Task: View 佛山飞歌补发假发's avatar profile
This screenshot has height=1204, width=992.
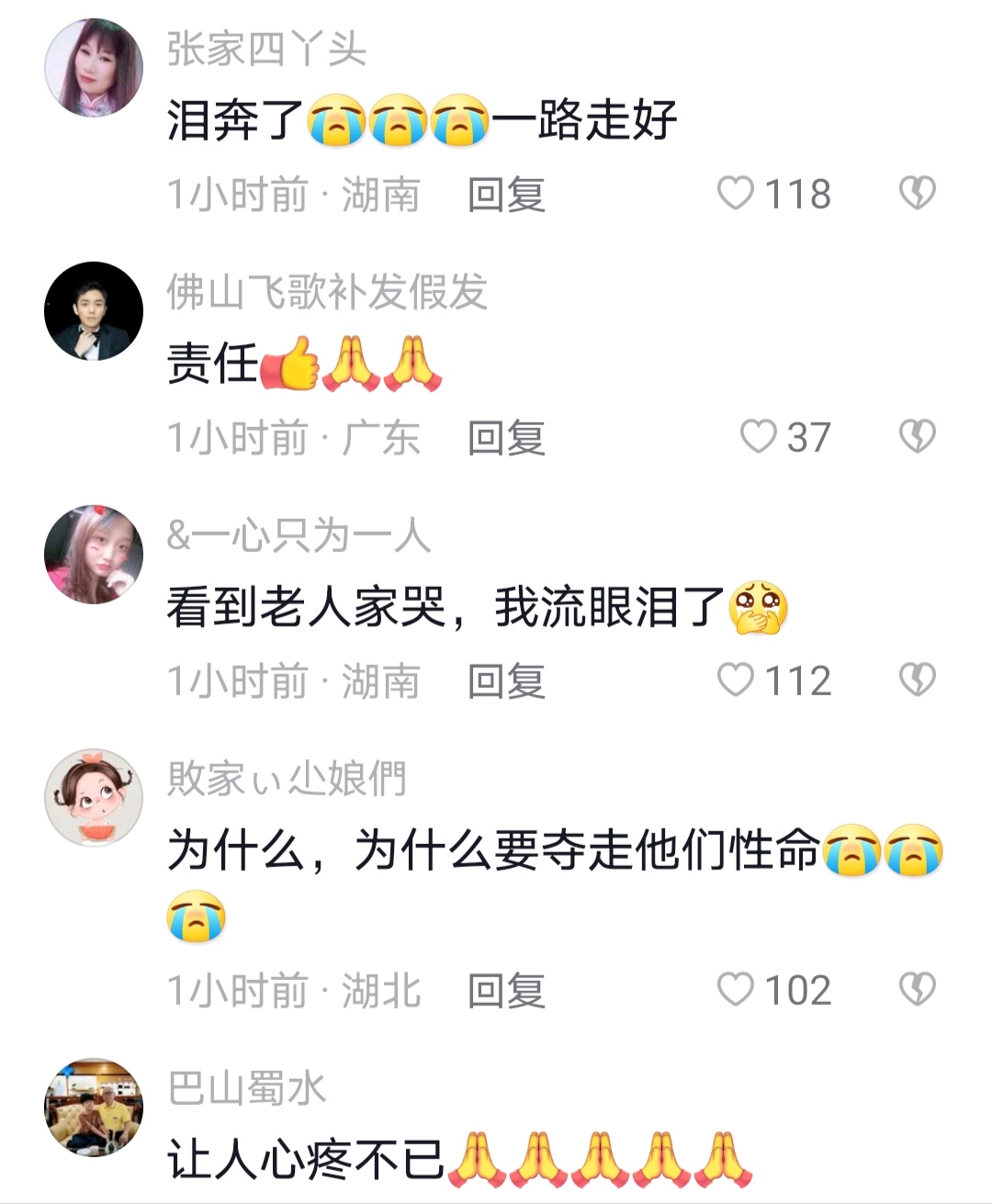Action: (x=94, y=310)
